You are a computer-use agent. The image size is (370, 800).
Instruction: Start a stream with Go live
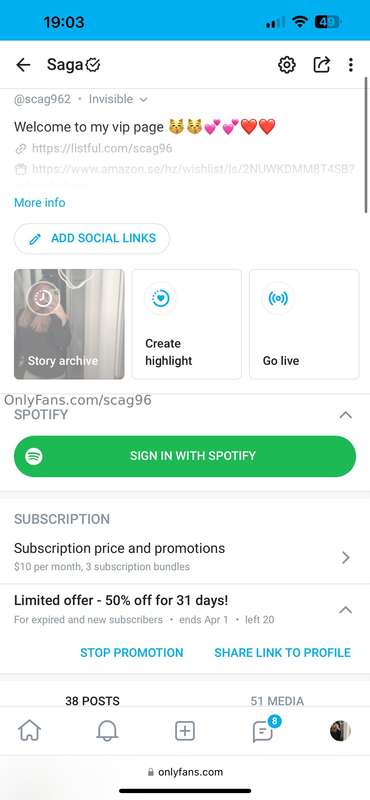304,324
